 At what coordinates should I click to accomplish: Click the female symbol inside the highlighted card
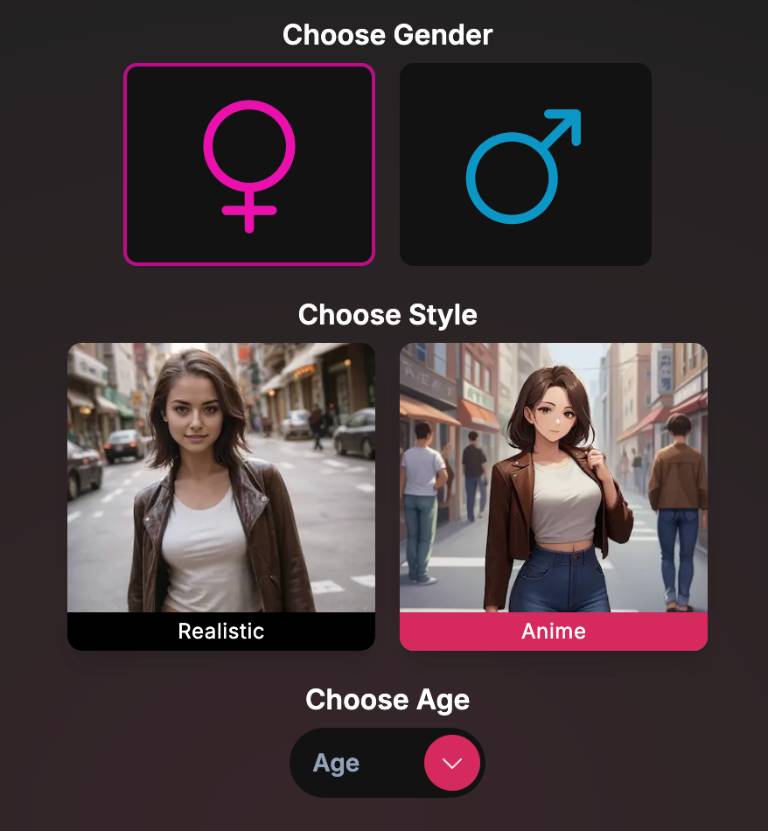tap(249, 163)
